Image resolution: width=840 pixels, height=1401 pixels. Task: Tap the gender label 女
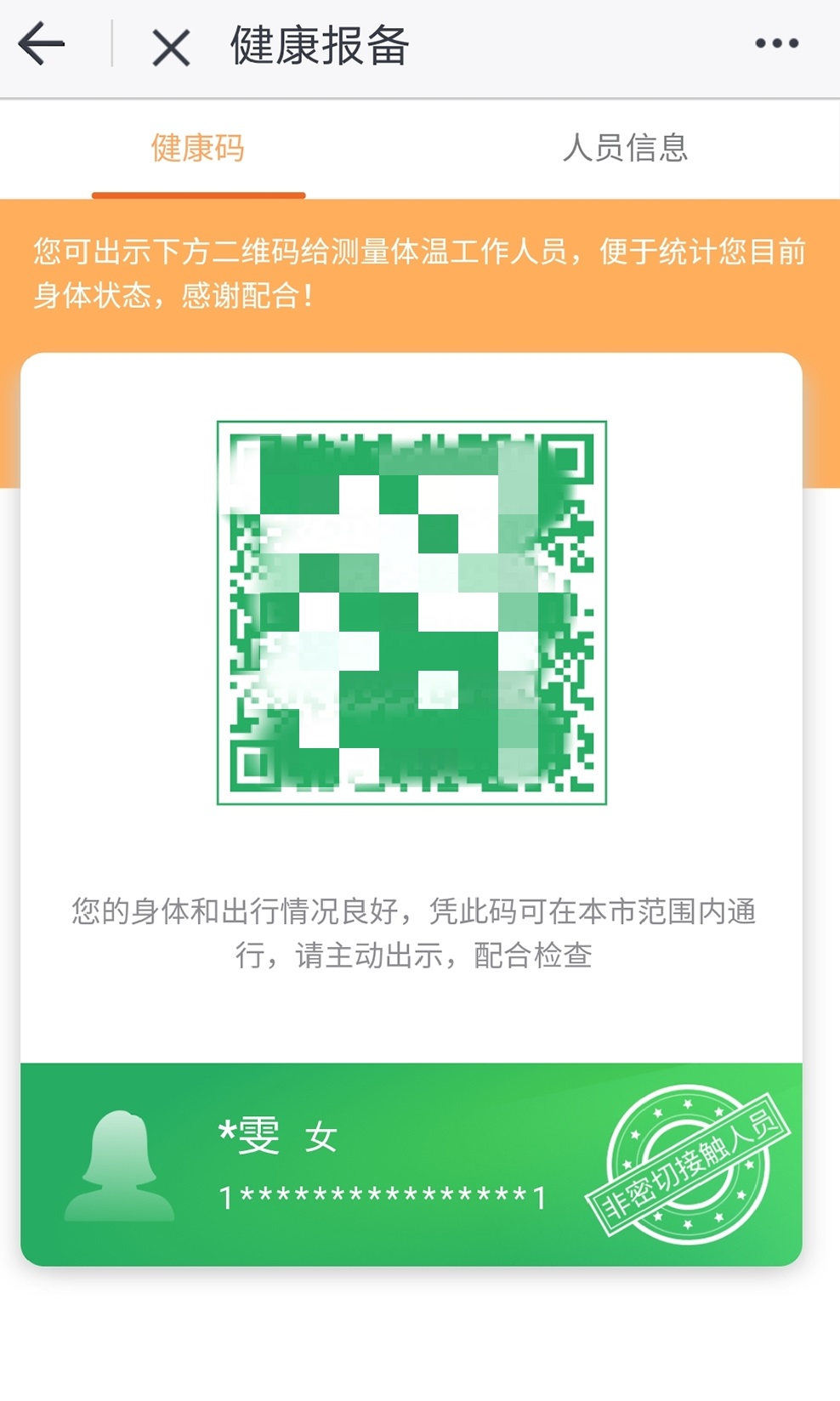click(321, 1139)
